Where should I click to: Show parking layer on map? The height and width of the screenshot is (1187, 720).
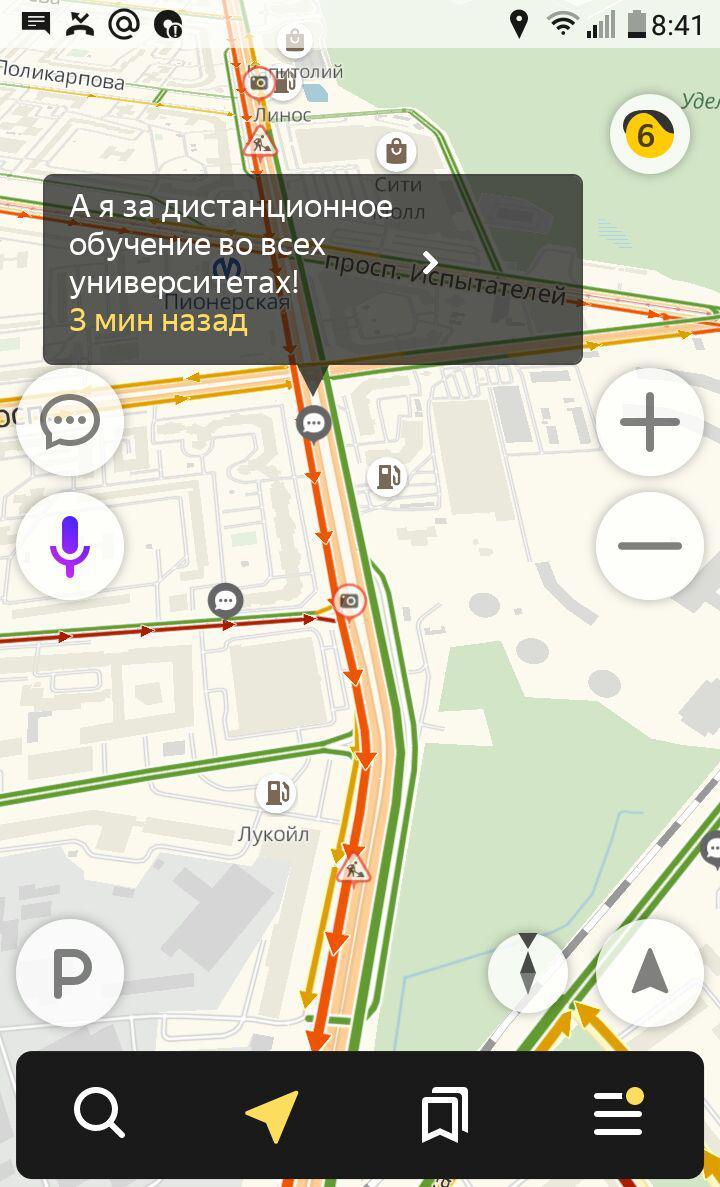(x=70, y=971)
